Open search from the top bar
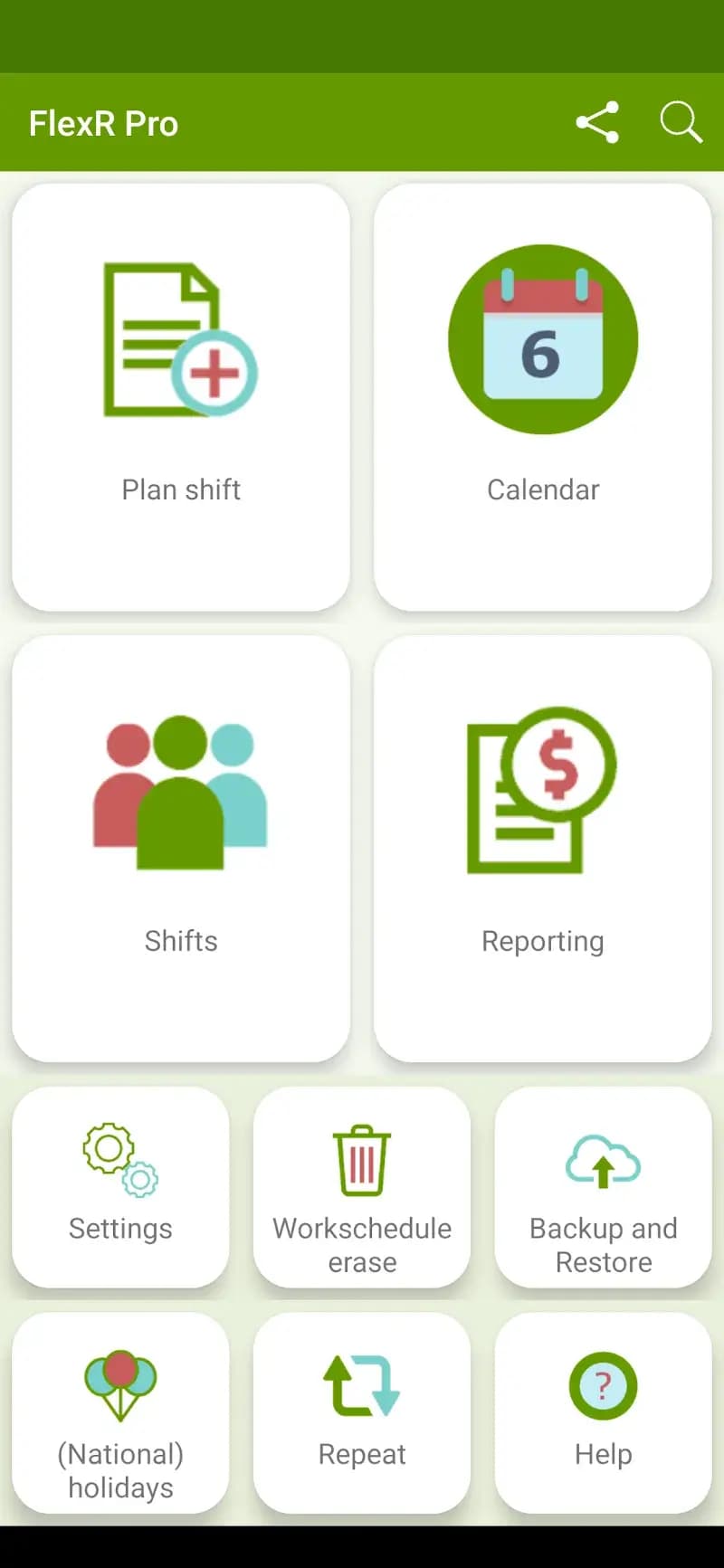 pyautogui.click(x=681, y=121)
